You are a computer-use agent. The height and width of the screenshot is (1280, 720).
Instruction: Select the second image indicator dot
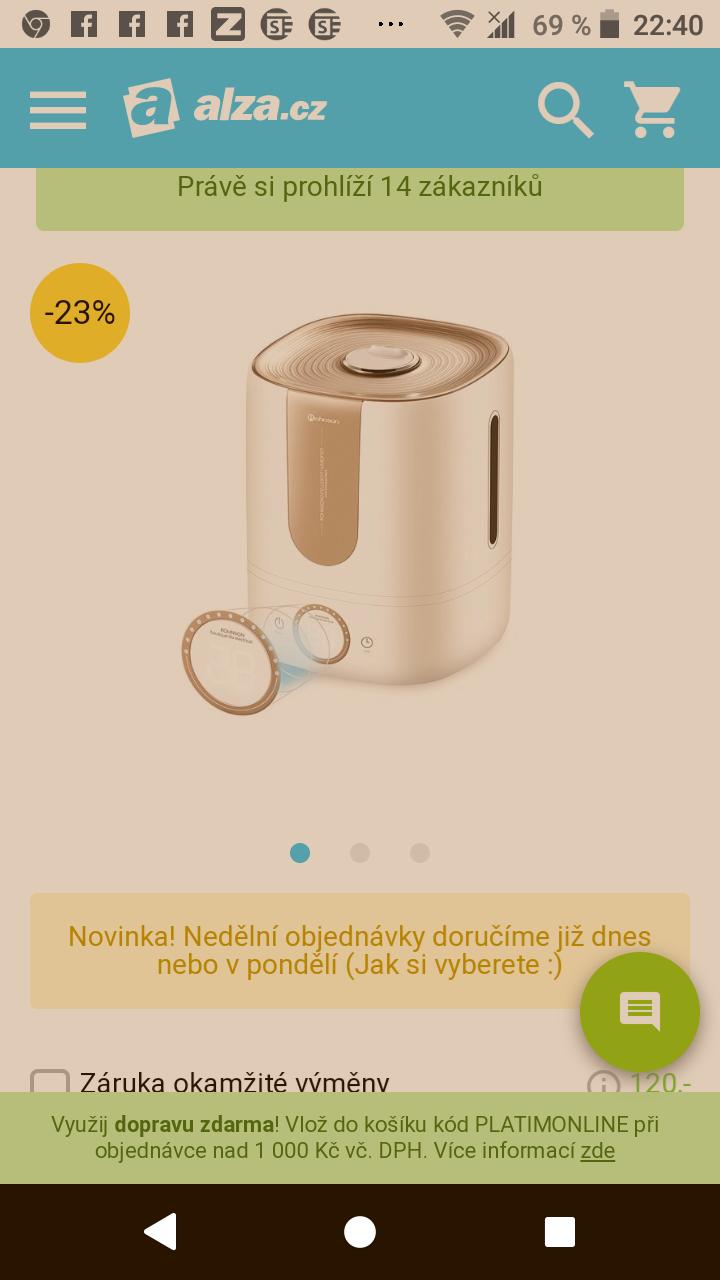[x=360, y=853]
